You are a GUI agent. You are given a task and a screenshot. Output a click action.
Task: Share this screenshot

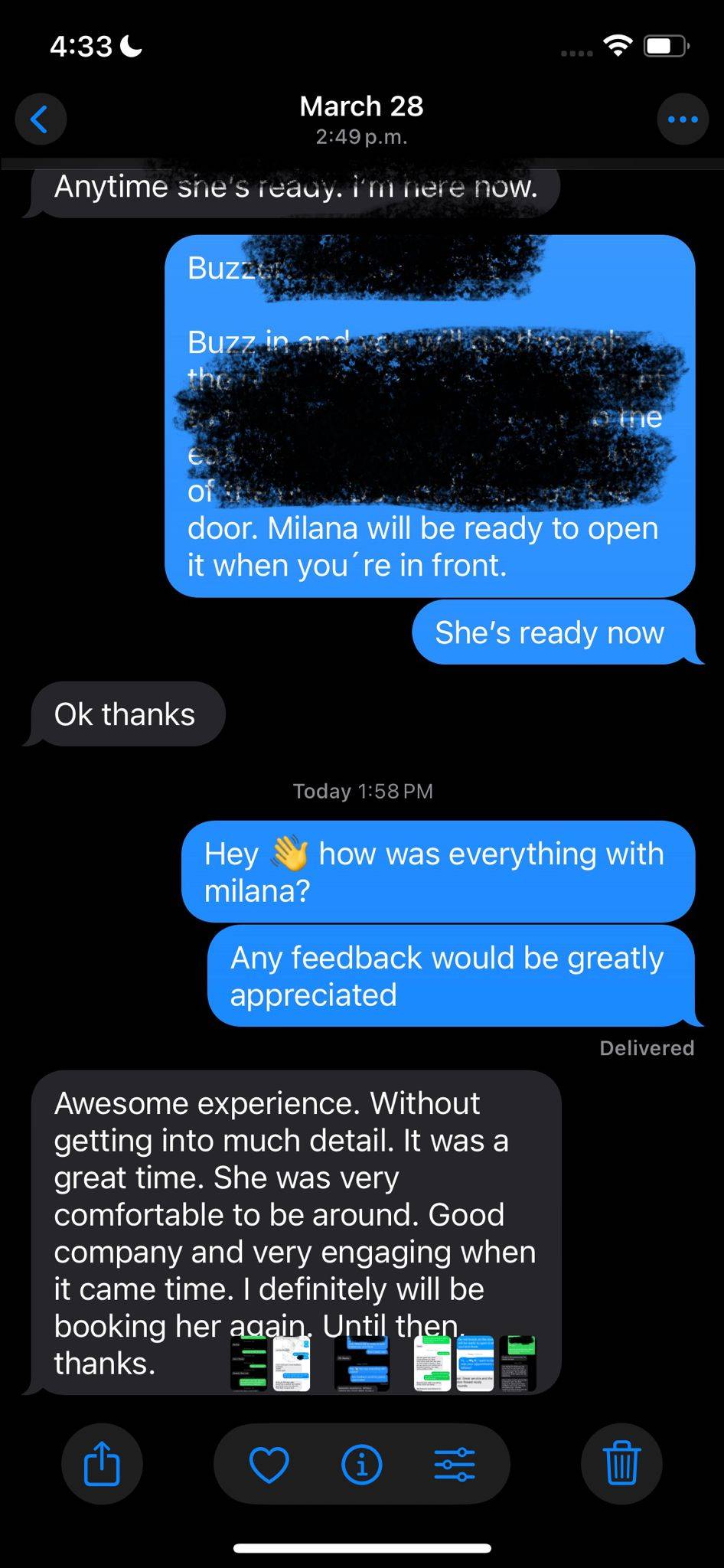[x=102, y=1464]
